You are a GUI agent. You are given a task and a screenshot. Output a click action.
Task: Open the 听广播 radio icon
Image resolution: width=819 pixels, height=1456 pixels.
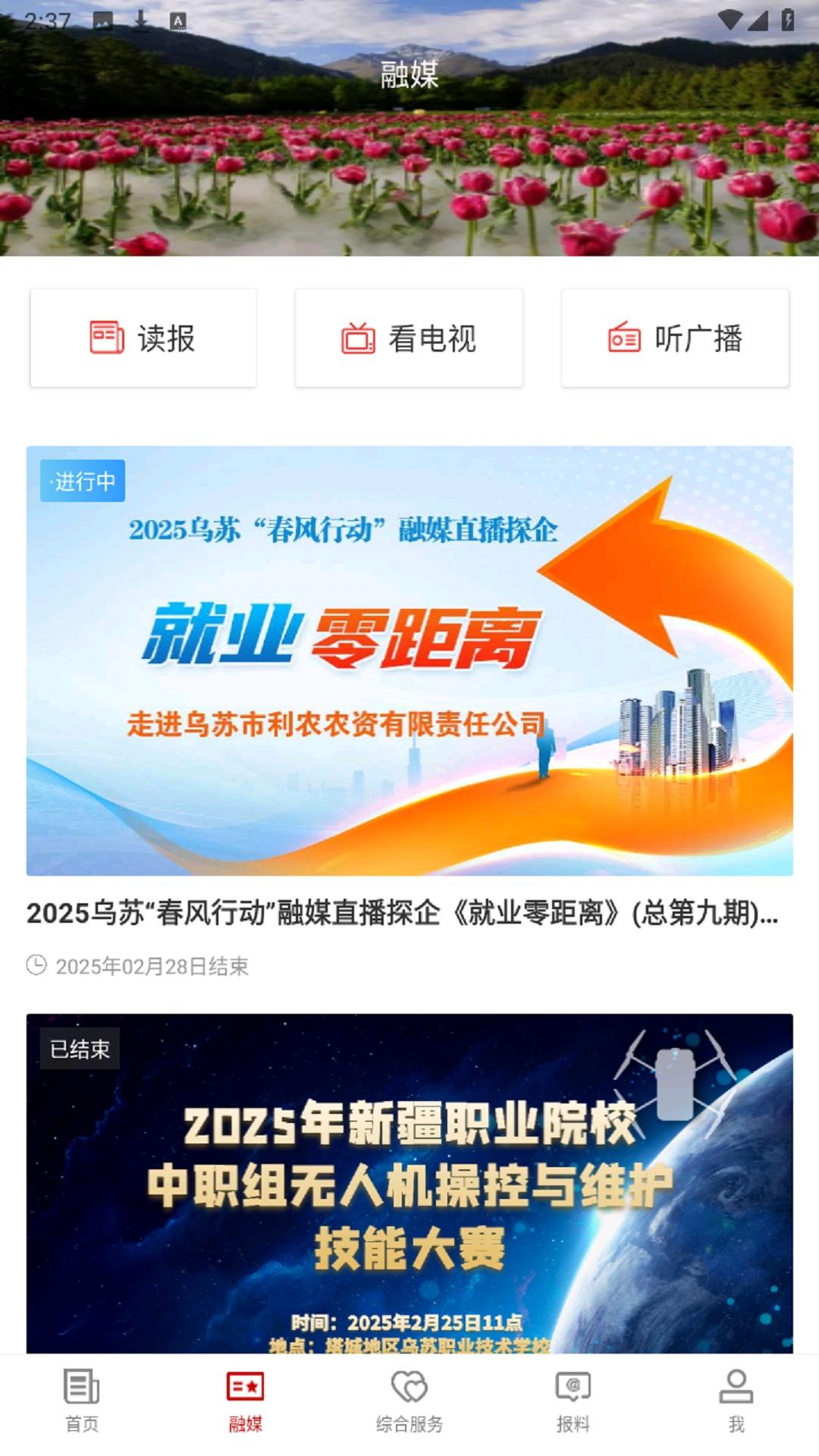pos(623,340)
